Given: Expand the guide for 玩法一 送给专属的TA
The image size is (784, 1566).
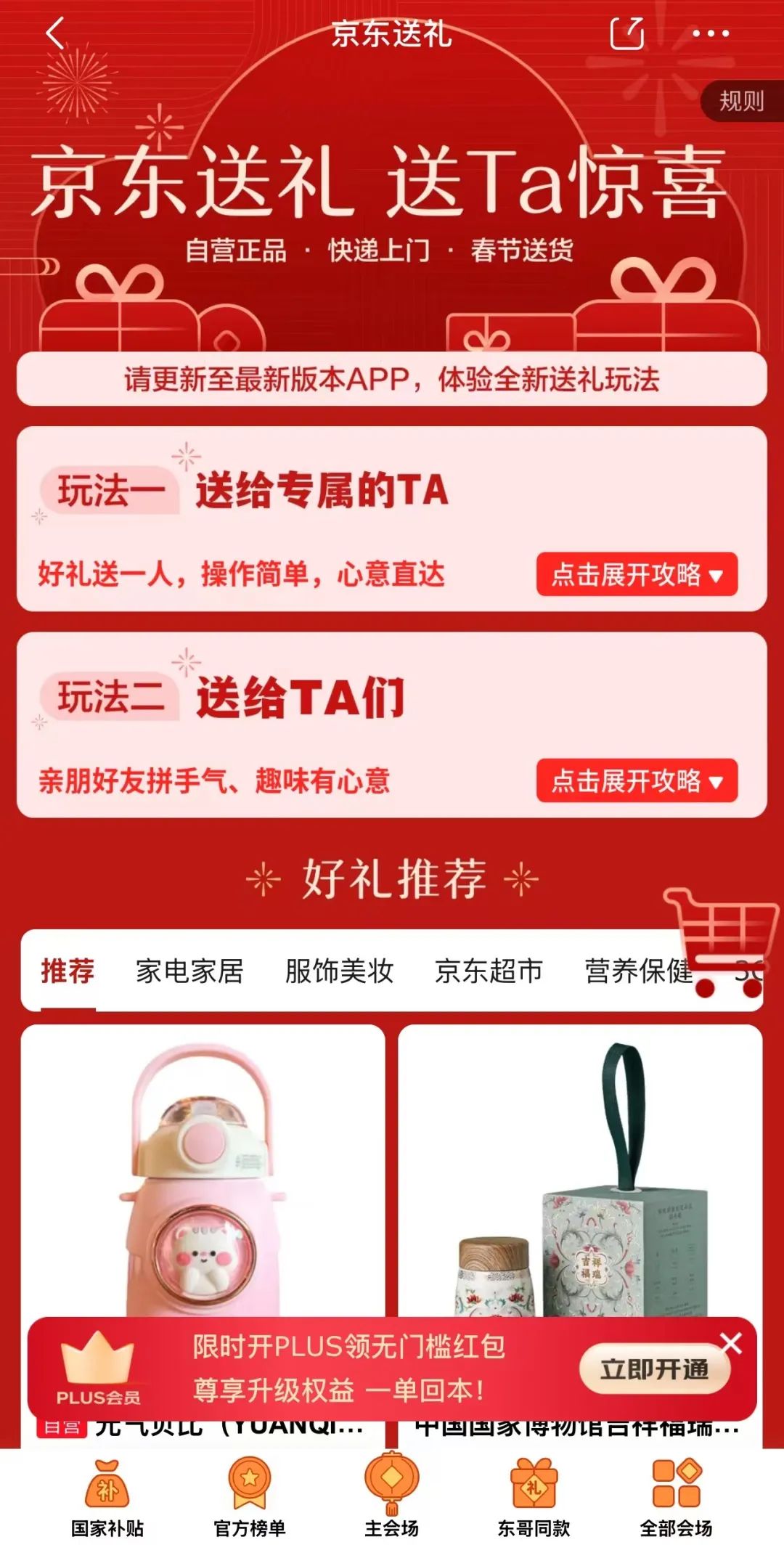Looking at the screenshot, I should pos(637,574).
